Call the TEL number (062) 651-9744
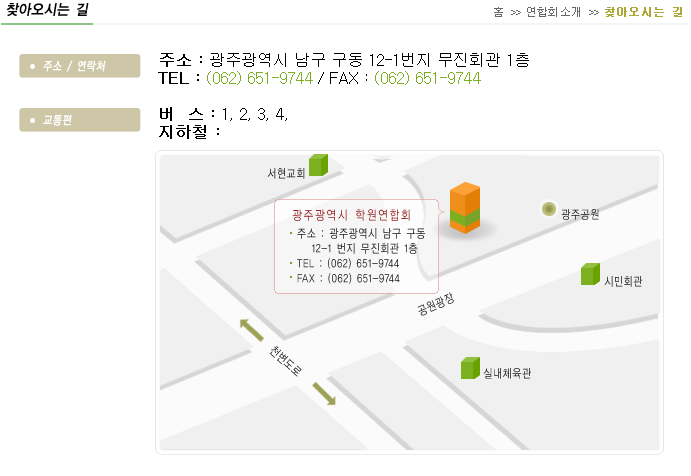Image resolution: width=691 pixels, height=476 pixels. tap(259, 78)
